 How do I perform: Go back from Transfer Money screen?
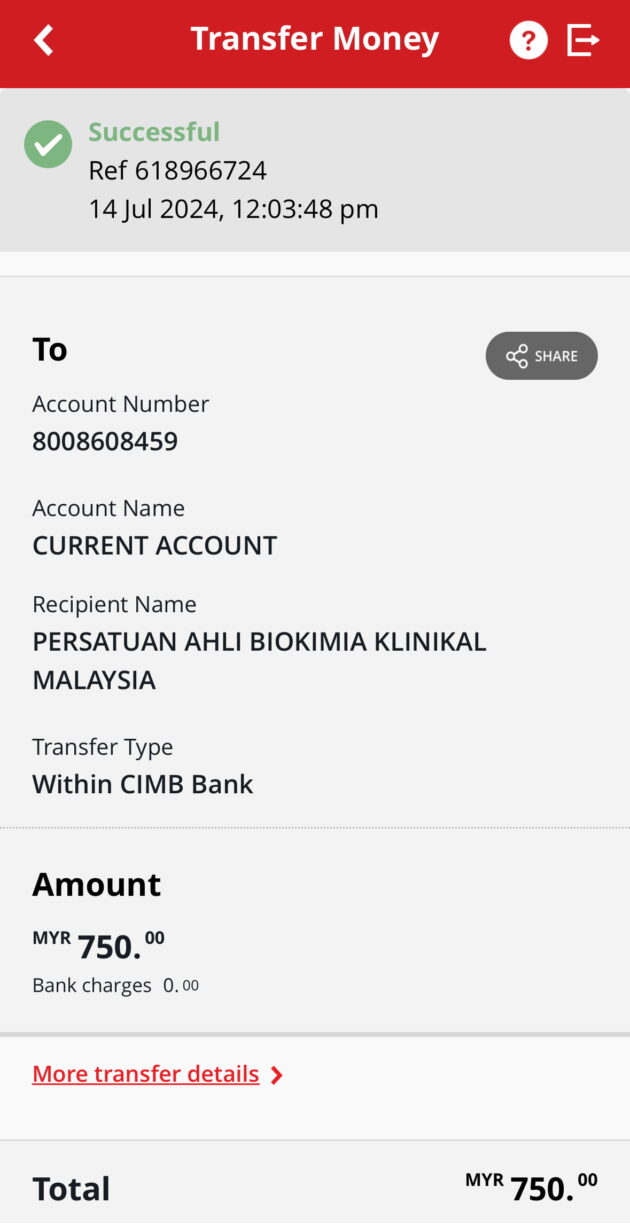pos(43,41)
